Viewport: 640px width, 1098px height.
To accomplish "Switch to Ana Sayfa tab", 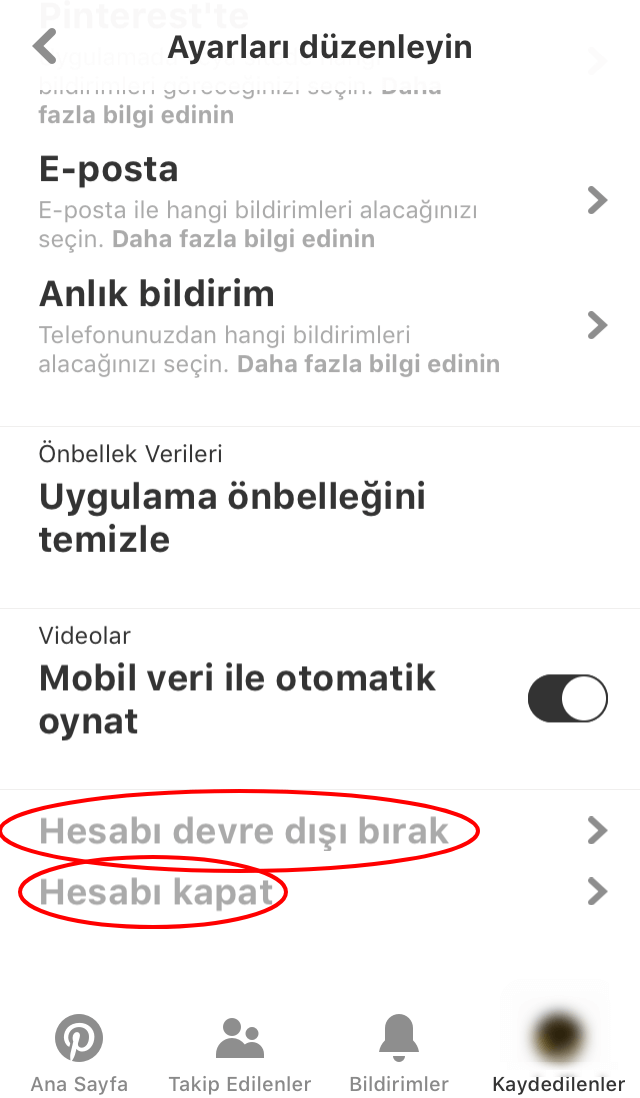I will tap(79, 1053).
